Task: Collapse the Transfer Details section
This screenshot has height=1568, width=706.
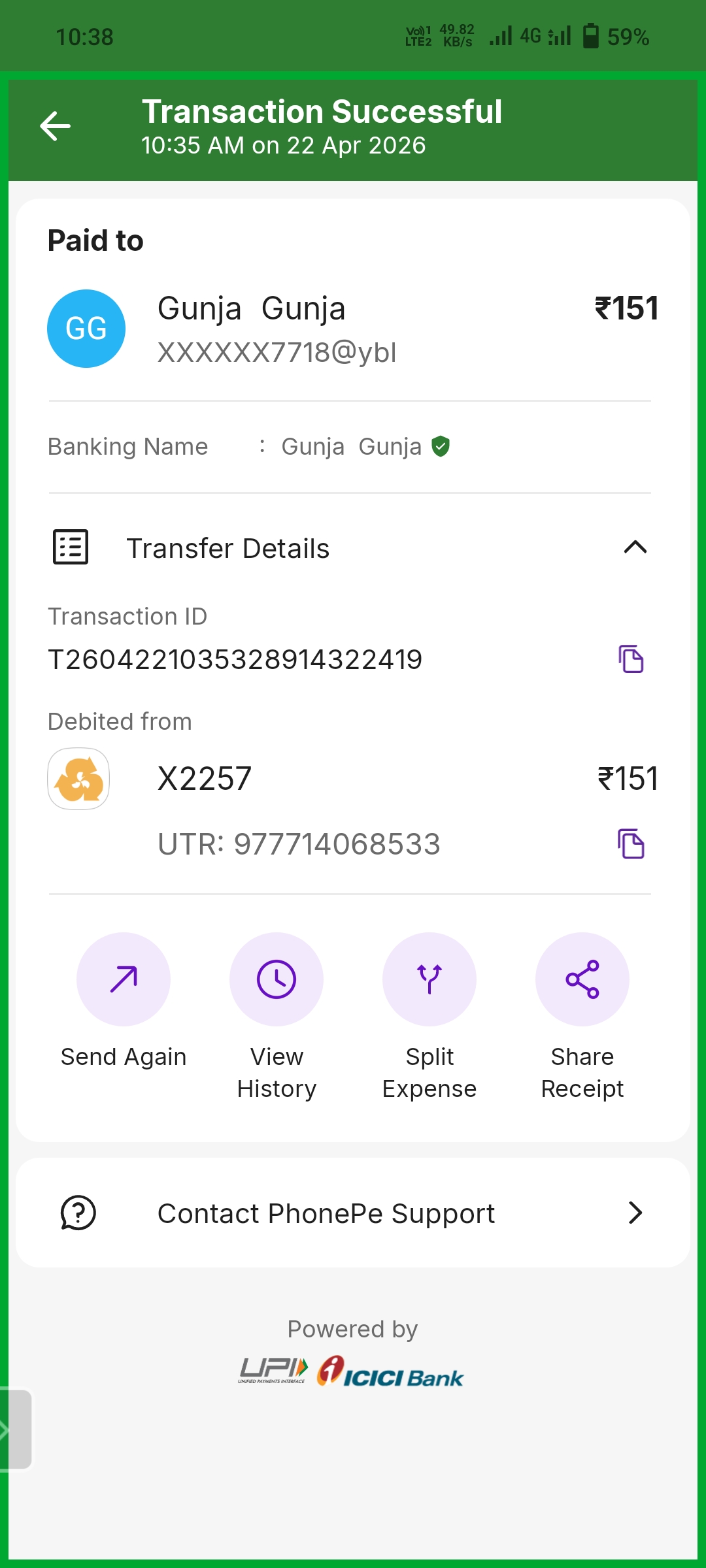Action: click(635, 547)
